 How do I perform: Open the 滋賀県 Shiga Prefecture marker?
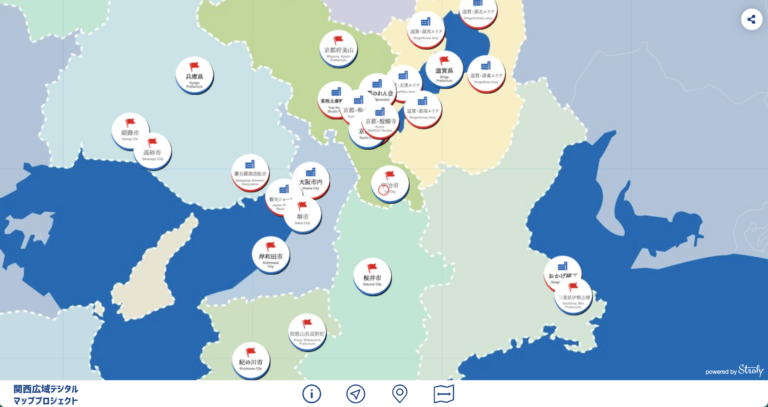(443, 70)
